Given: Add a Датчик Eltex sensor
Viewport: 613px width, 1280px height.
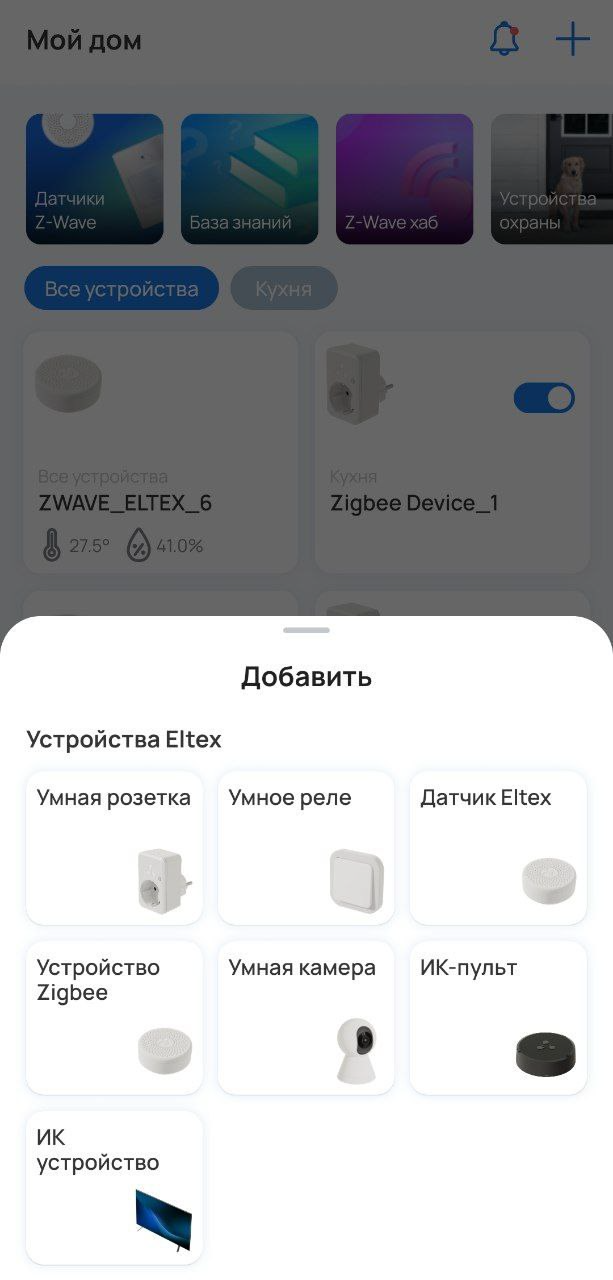Looking at the screenshot, I should pyautogui.click(x=498, y=847).
